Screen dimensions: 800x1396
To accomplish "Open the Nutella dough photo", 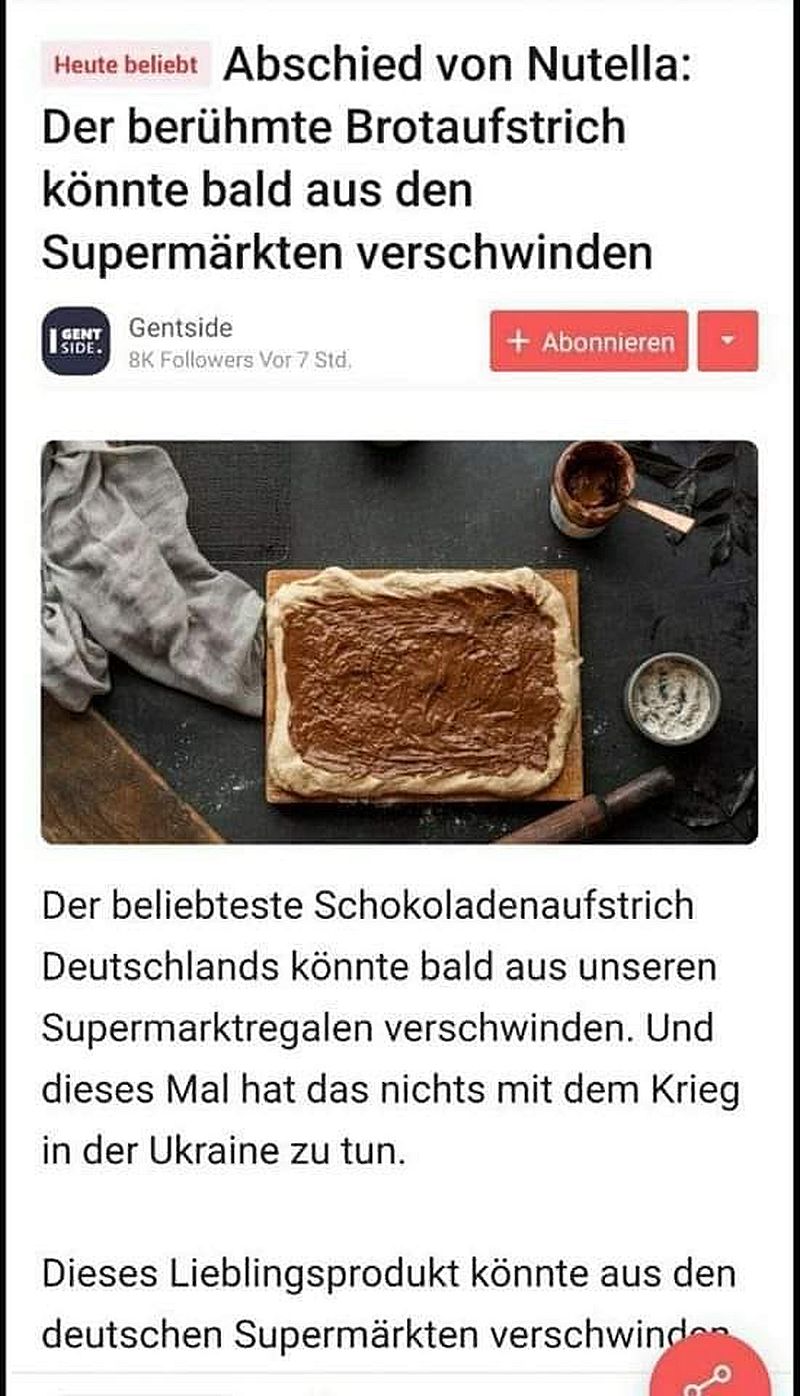I will (400, 640).
